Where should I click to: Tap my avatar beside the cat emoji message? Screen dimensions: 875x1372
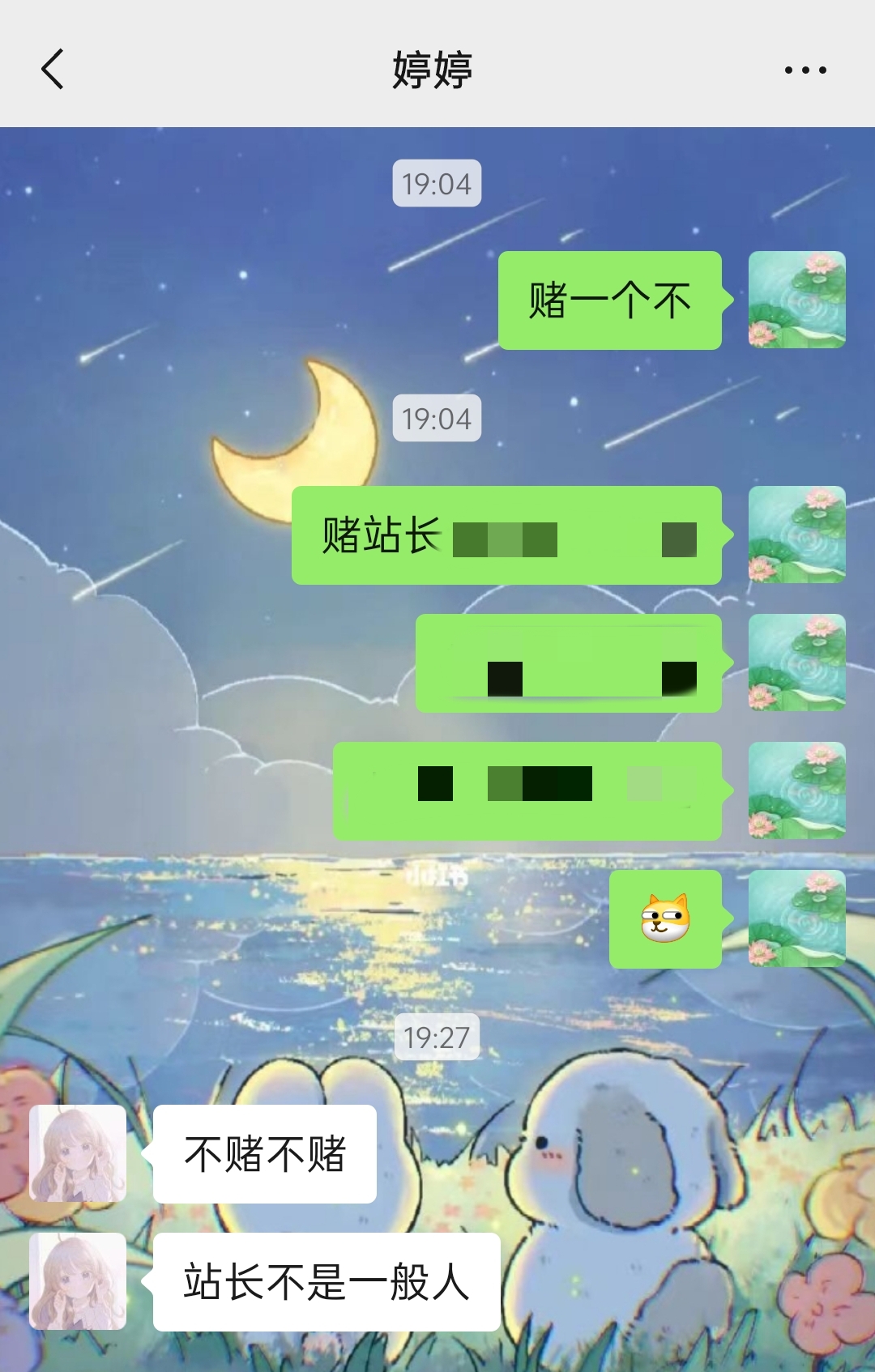point(796,918)
